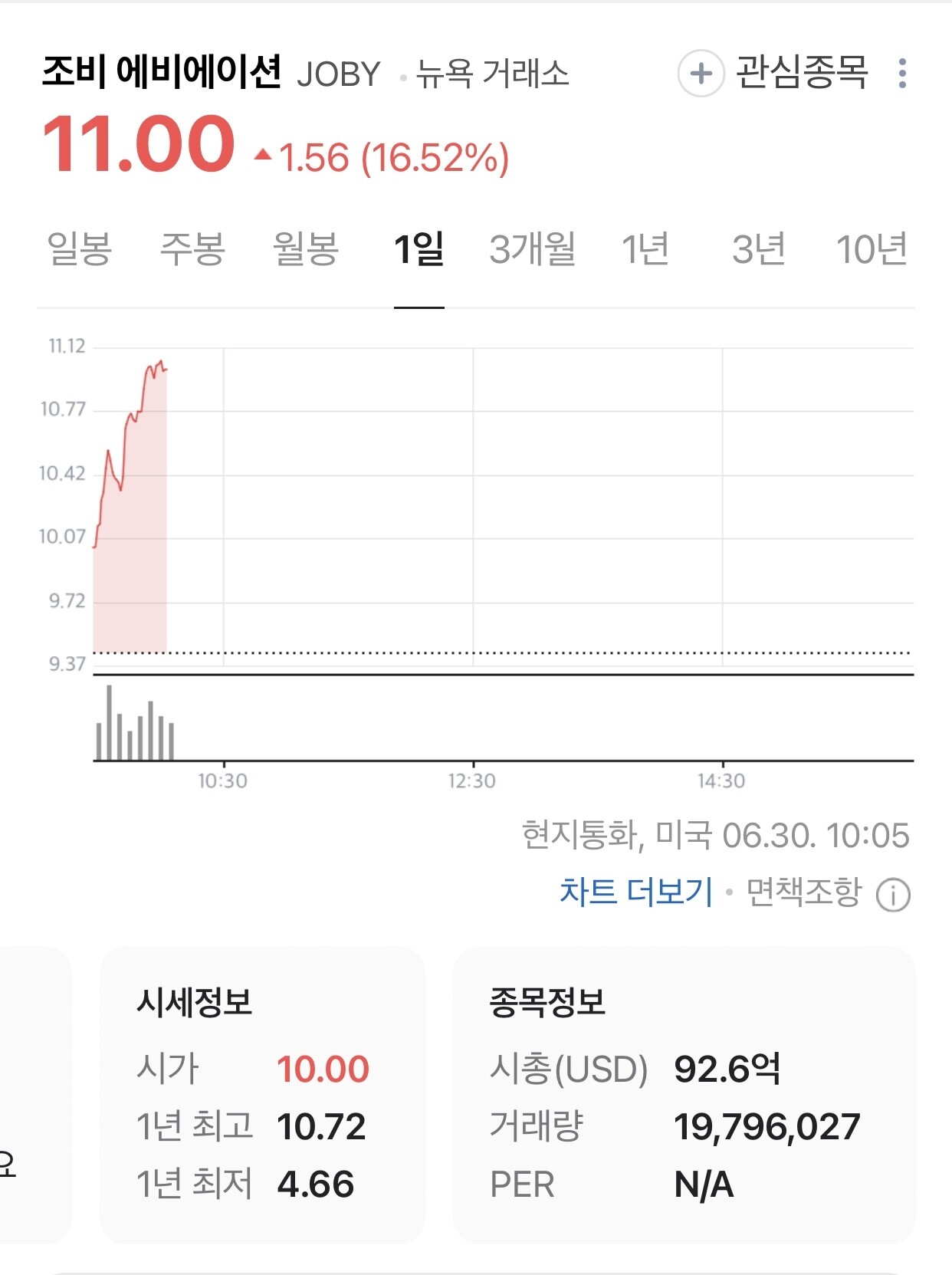This screenshot has height=1275, width=952.
Task: Switch to the 일봉 chart tab
Action: coord(79,249)
